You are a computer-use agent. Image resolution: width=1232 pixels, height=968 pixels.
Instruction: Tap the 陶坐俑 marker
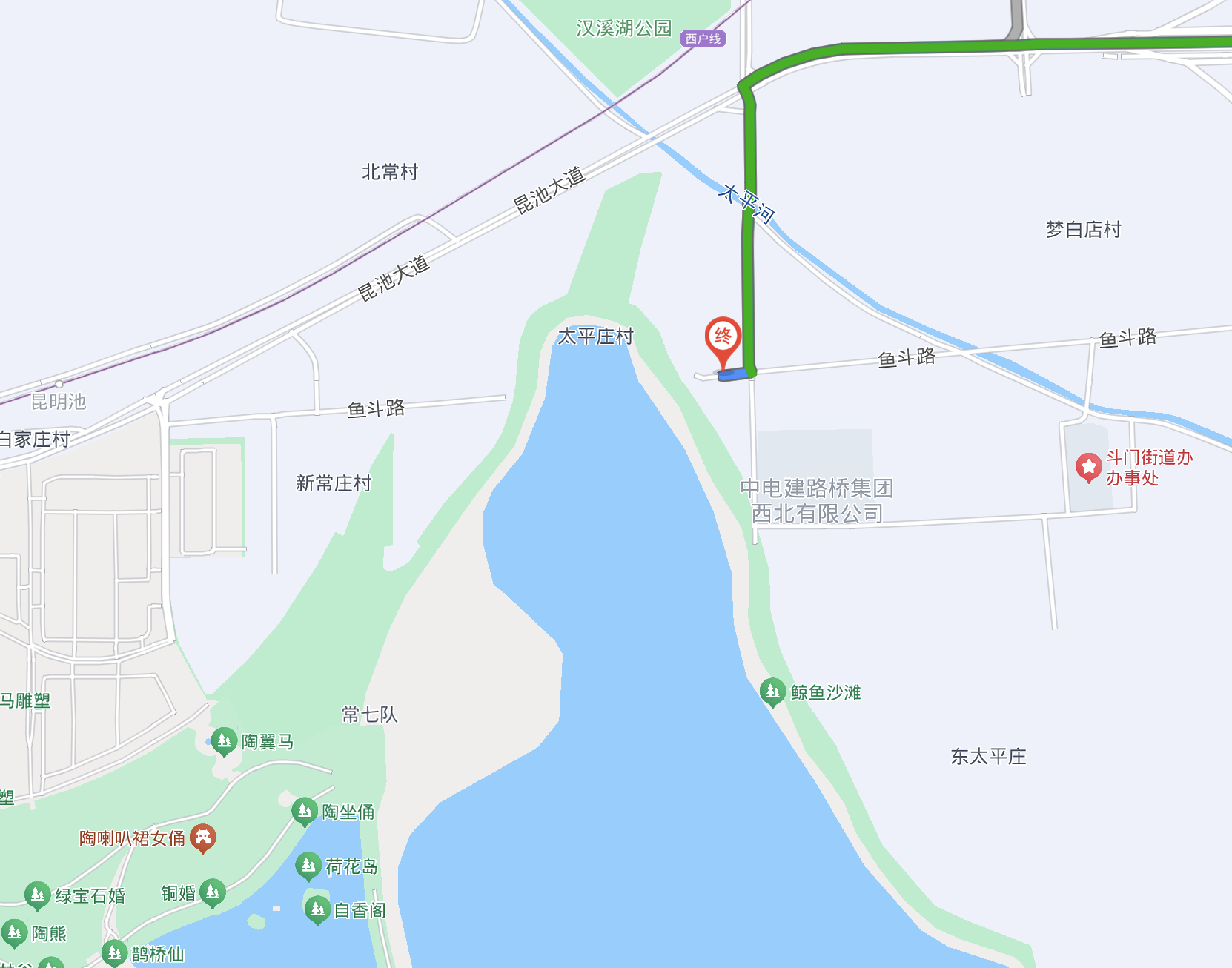click(304, 812)
